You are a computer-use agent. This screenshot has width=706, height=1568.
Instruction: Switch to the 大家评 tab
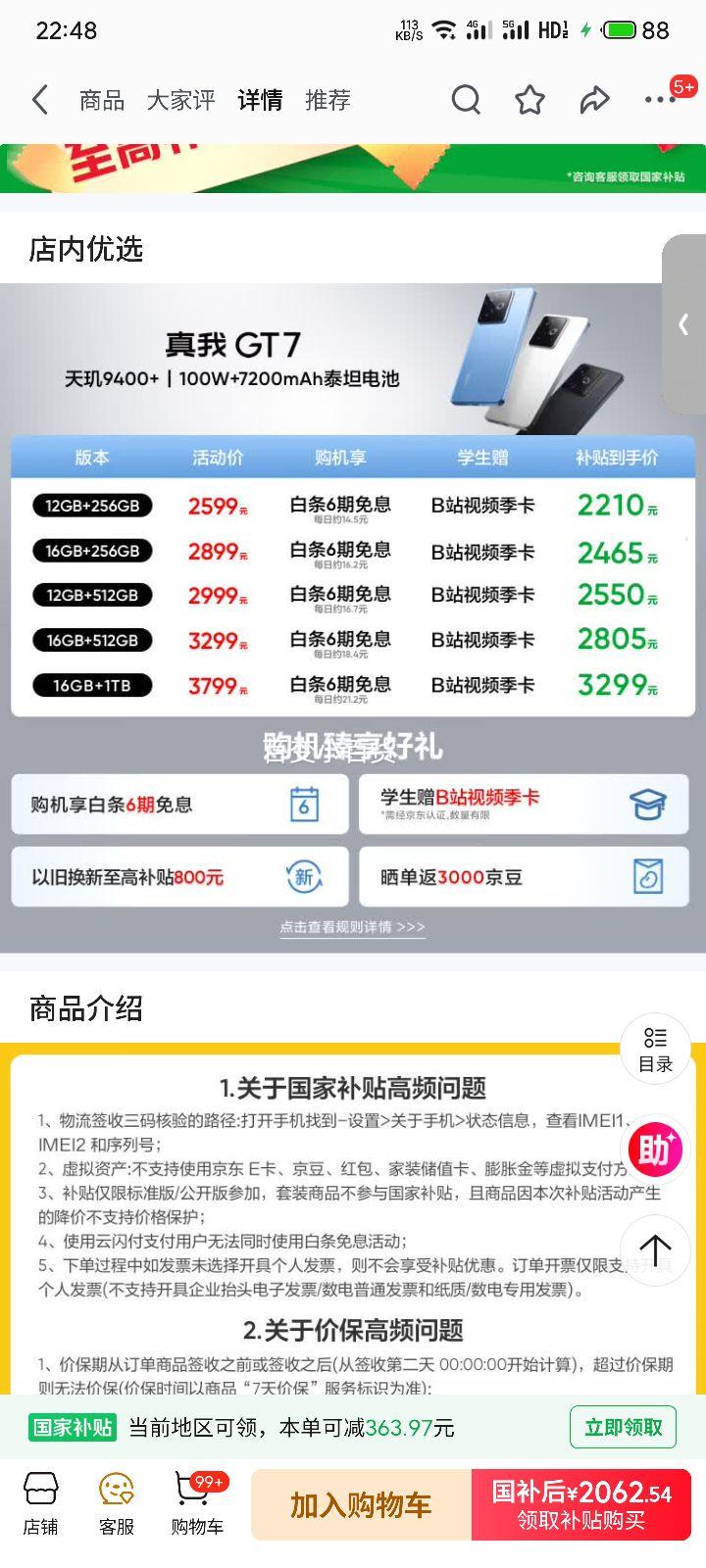180,100
